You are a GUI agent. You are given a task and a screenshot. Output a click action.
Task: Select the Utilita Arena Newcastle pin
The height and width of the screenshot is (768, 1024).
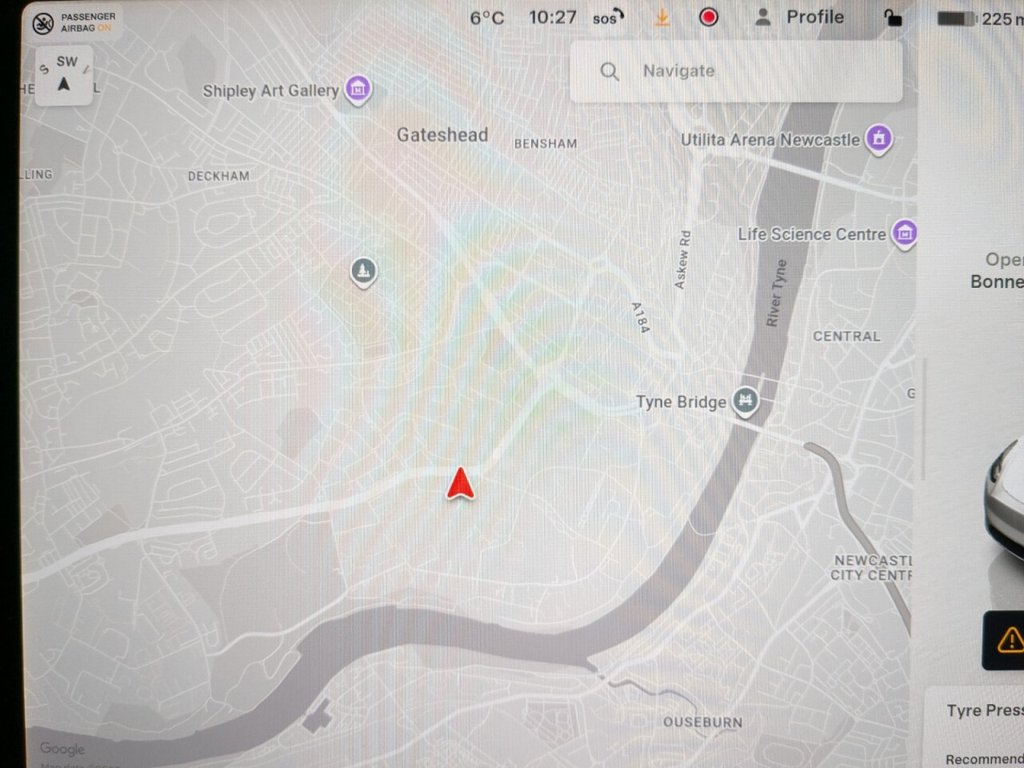tap(879, 139)
